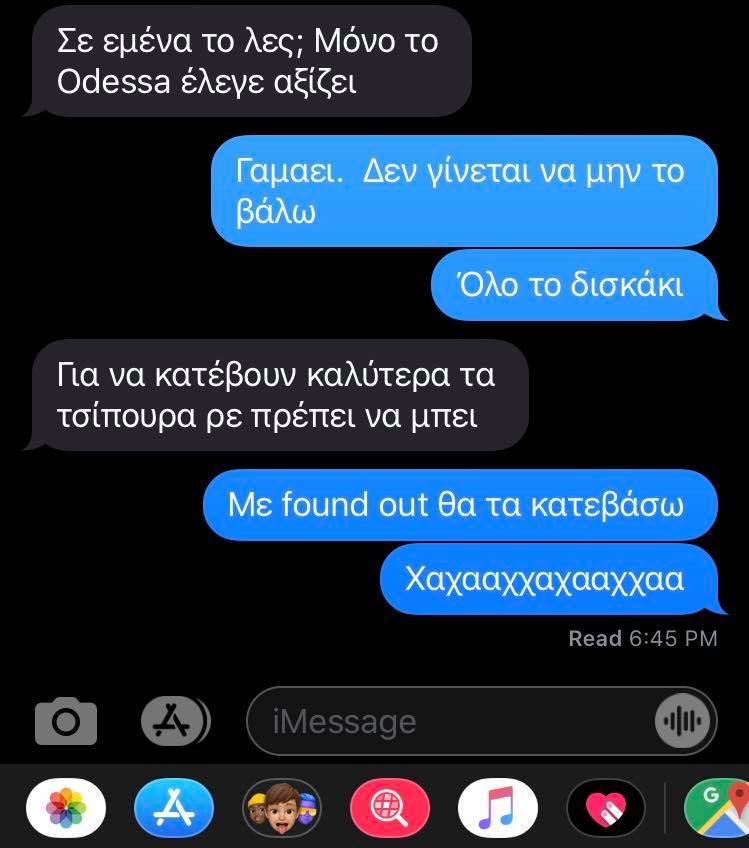Open Digital Touch heart app
The image size is (749, 848).
coord(606,808)
